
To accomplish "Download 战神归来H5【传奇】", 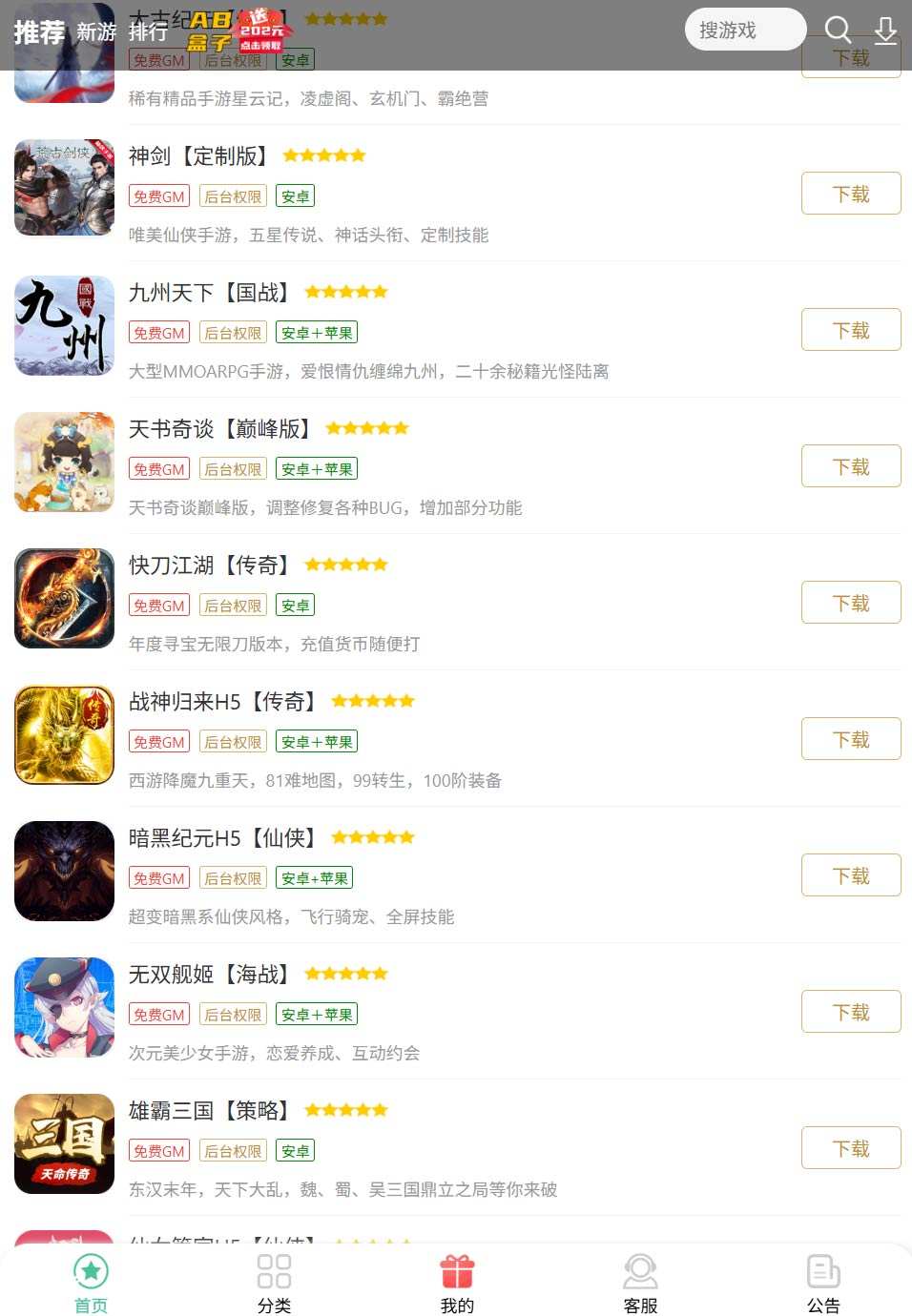I will coord(851,739).
